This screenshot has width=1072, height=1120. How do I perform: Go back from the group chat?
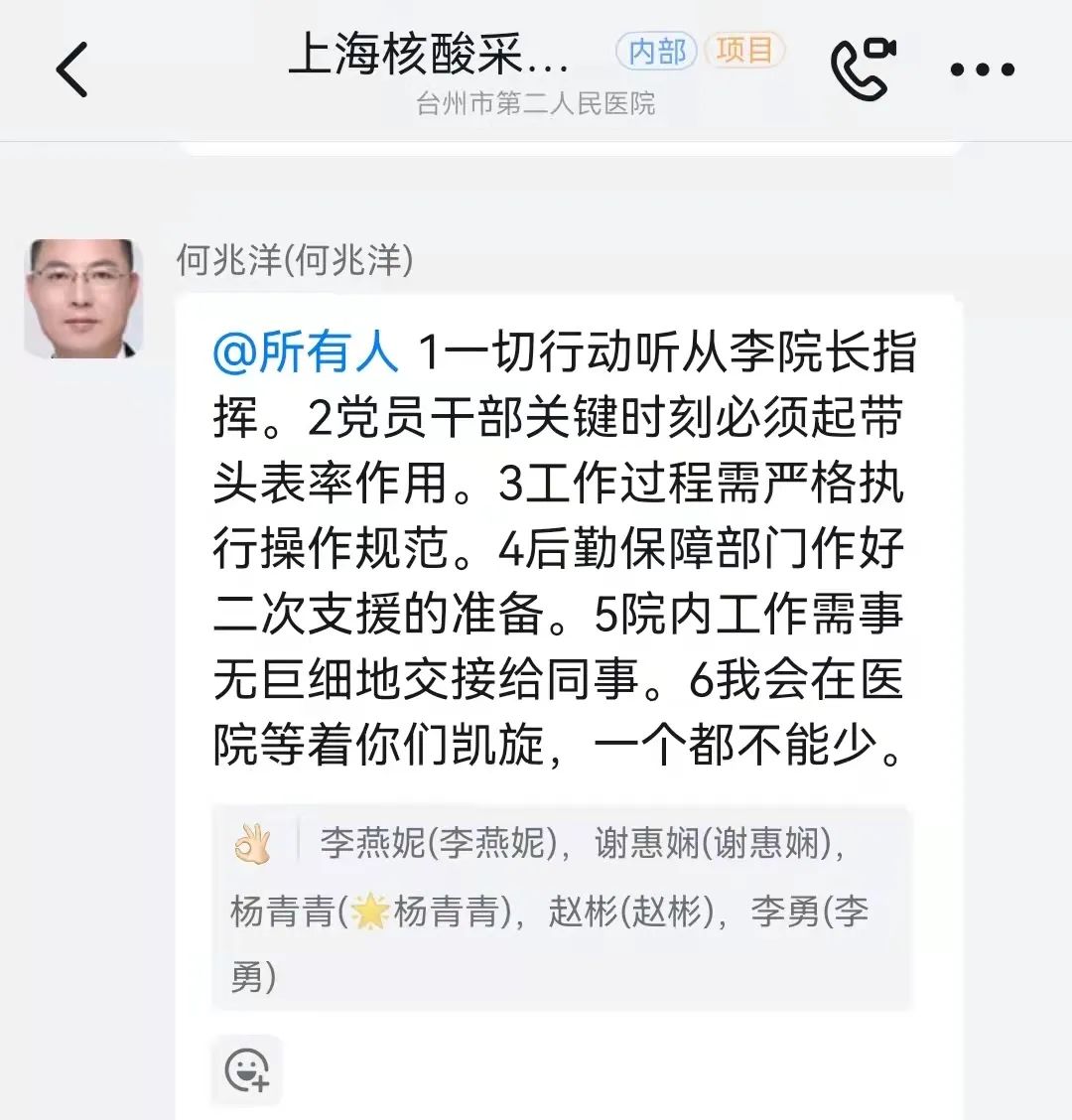coord(71,70)
